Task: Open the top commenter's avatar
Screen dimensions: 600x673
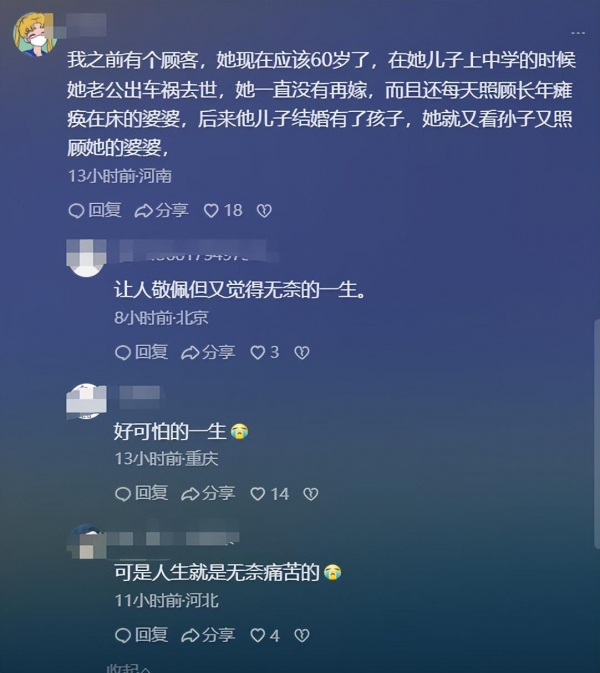Action: pyautogui.click(x=33, y=36)
